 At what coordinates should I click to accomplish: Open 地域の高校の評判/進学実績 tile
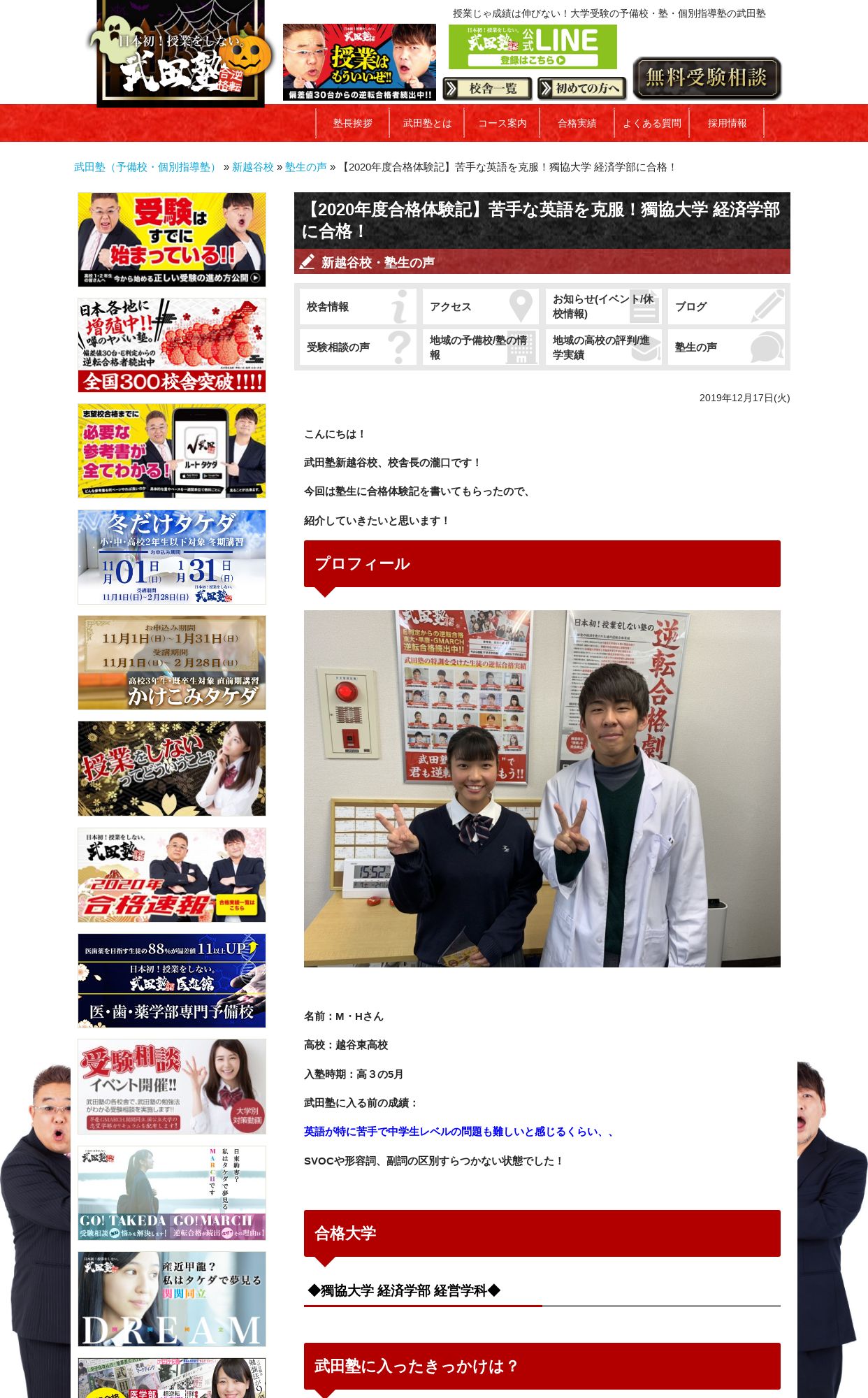tap(604, 347)
